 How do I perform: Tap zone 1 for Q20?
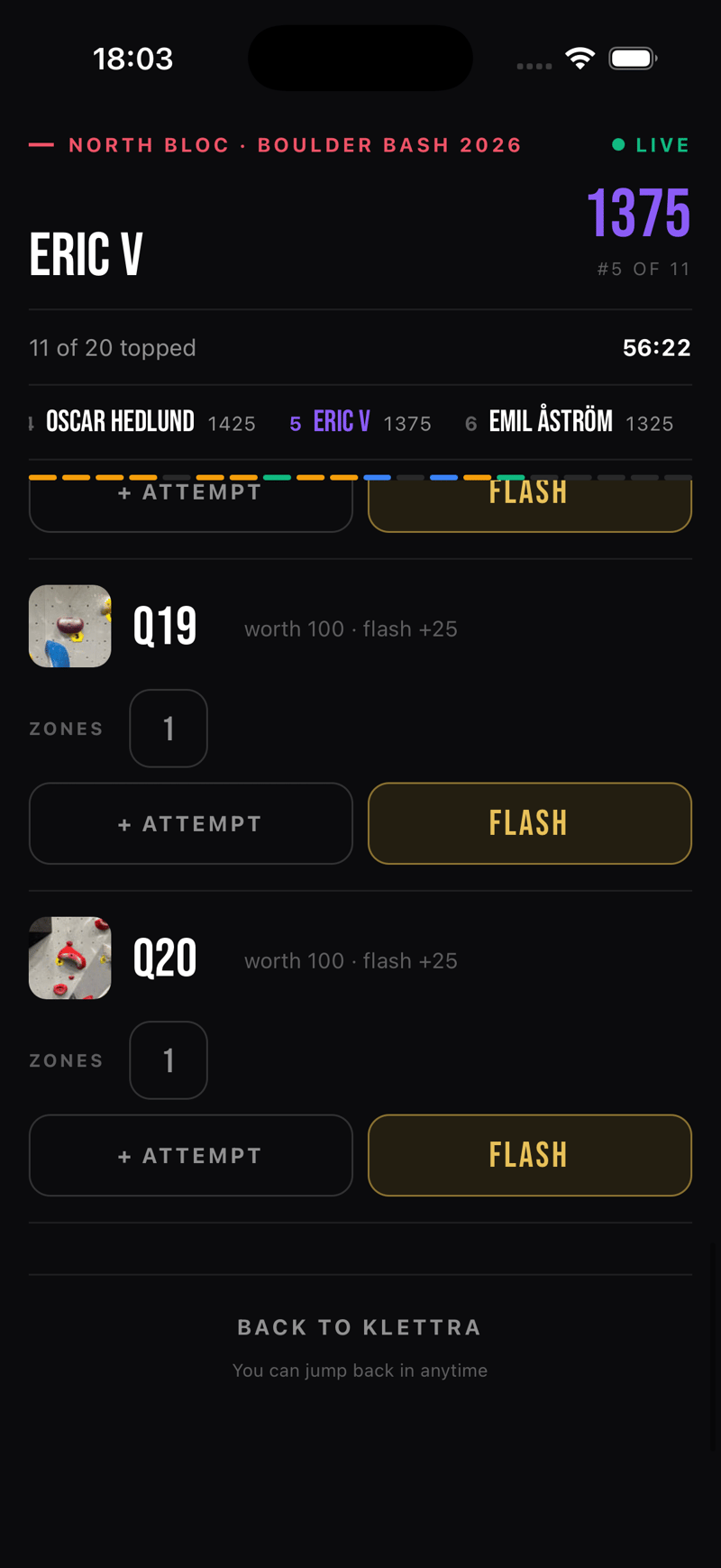169,1060
